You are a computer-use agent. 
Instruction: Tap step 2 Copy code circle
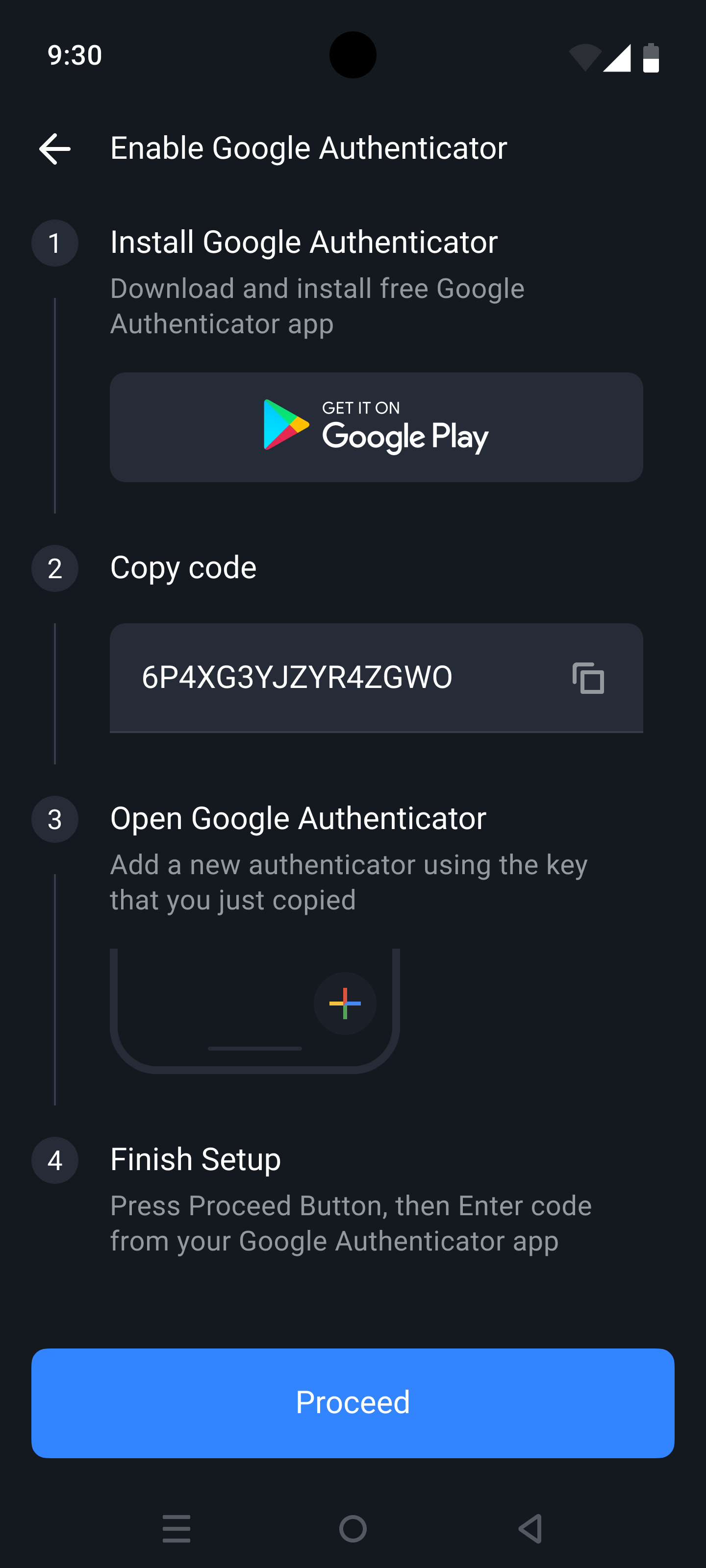[x=54, y=568]
